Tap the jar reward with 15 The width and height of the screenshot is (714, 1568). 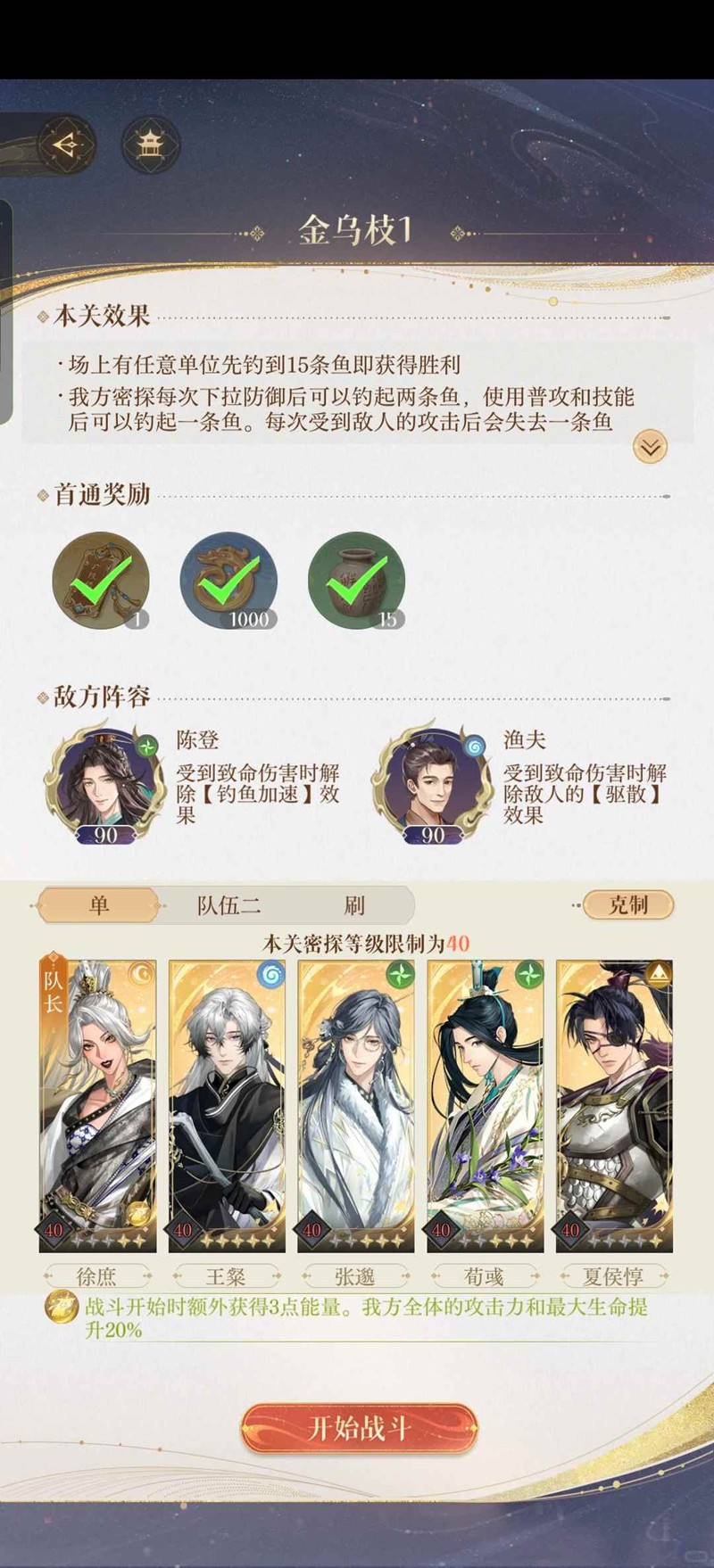pos(356,582)
